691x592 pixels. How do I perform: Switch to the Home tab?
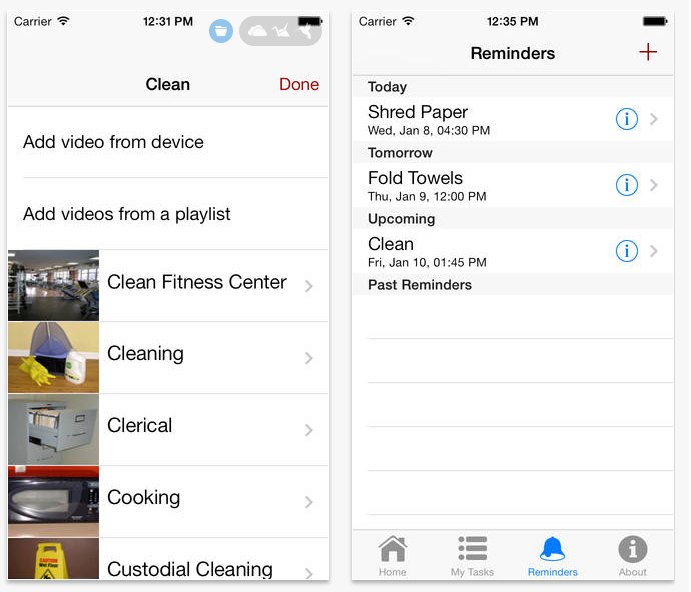pyautogui.click(x=393, y=556)
